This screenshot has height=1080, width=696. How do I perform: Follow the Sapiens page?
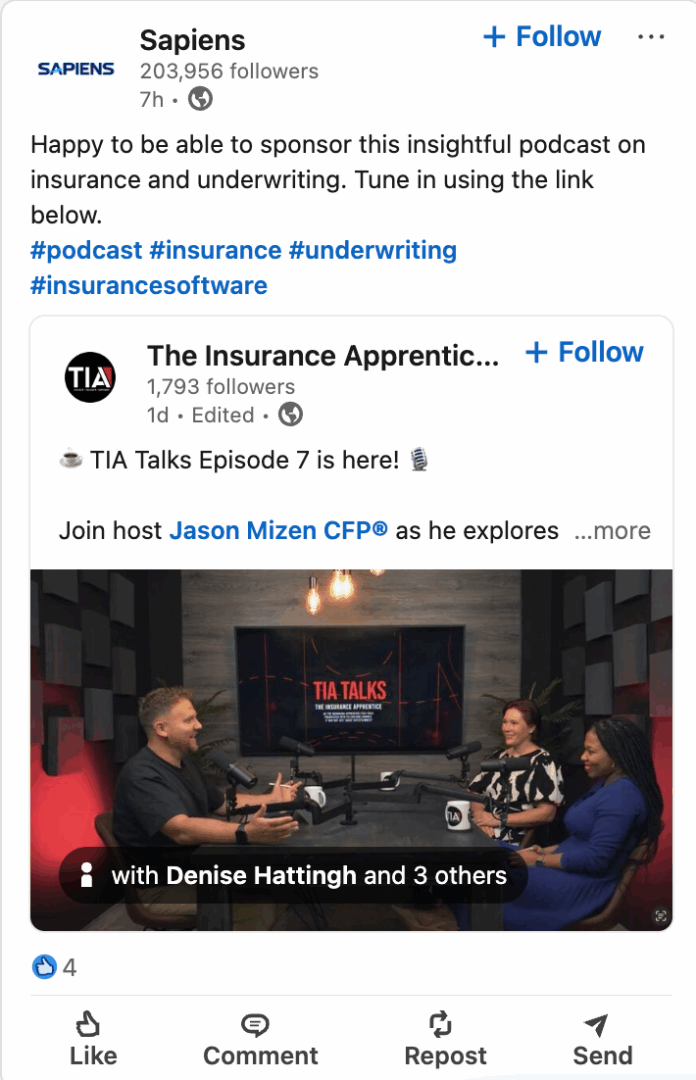click(x=541, y=37)
